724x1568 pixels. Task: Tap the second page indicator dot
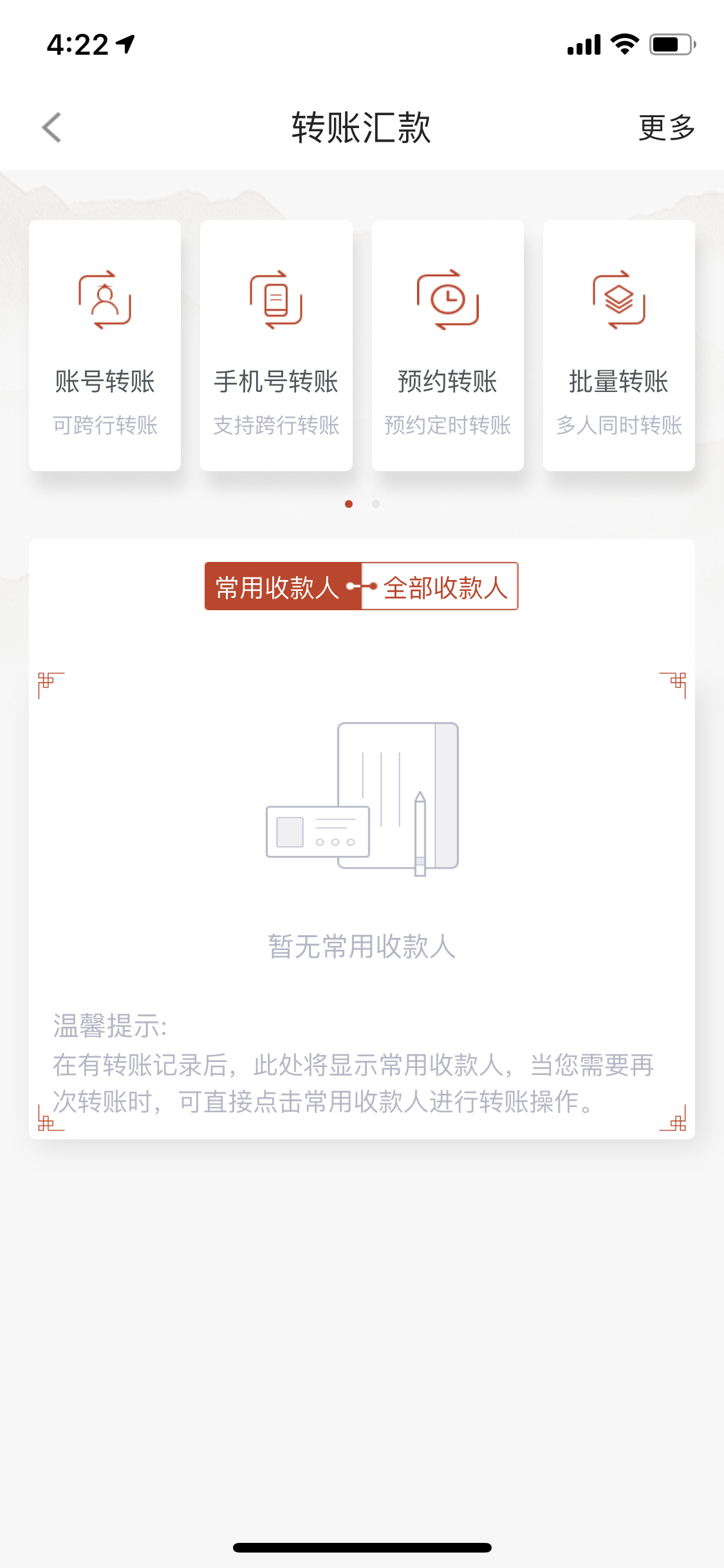[x=376, y=504]
